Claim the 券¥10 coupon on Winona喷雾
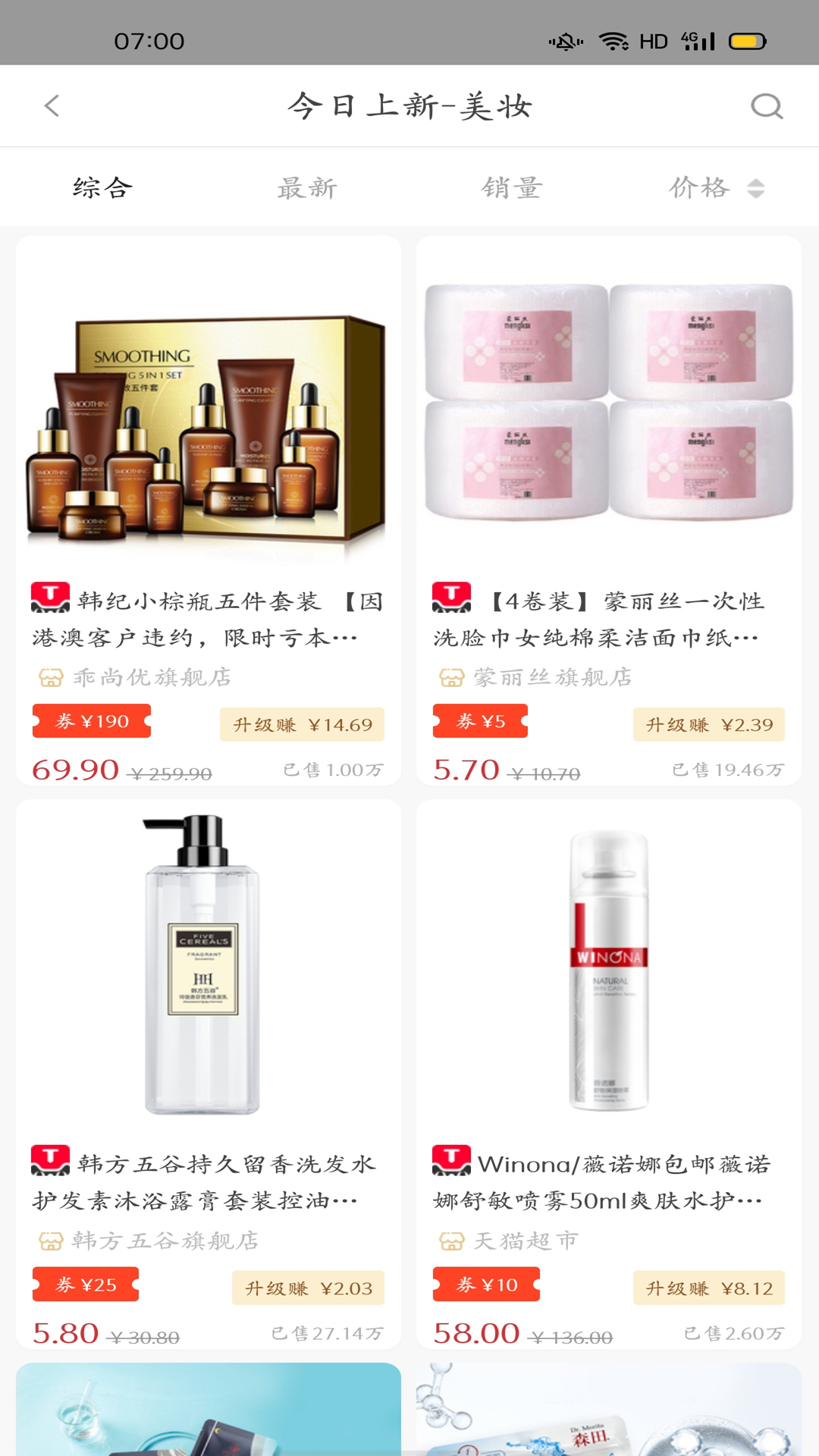The width and height of the screenshot is (819, 1456). tap(486, 1285)
